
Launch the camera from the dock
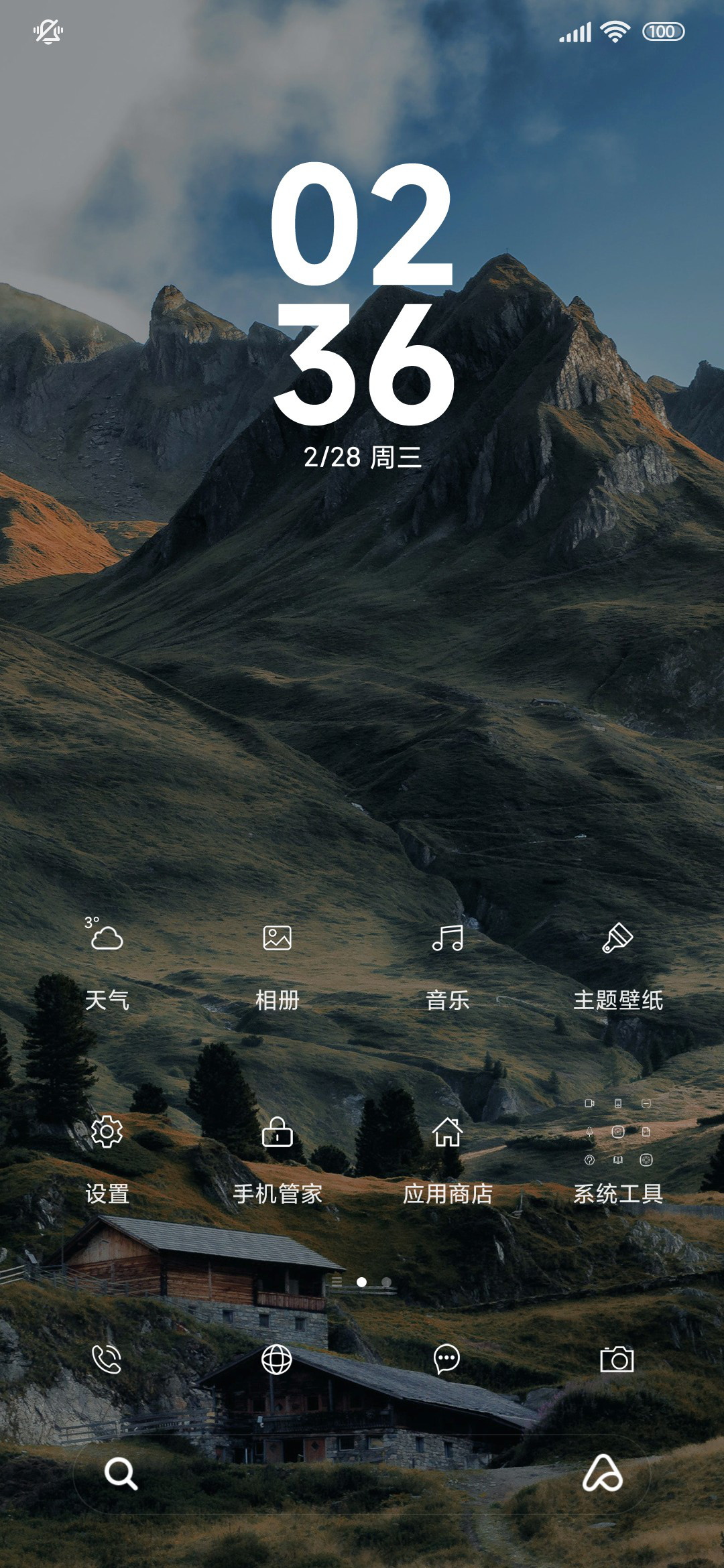[617, 1360]
